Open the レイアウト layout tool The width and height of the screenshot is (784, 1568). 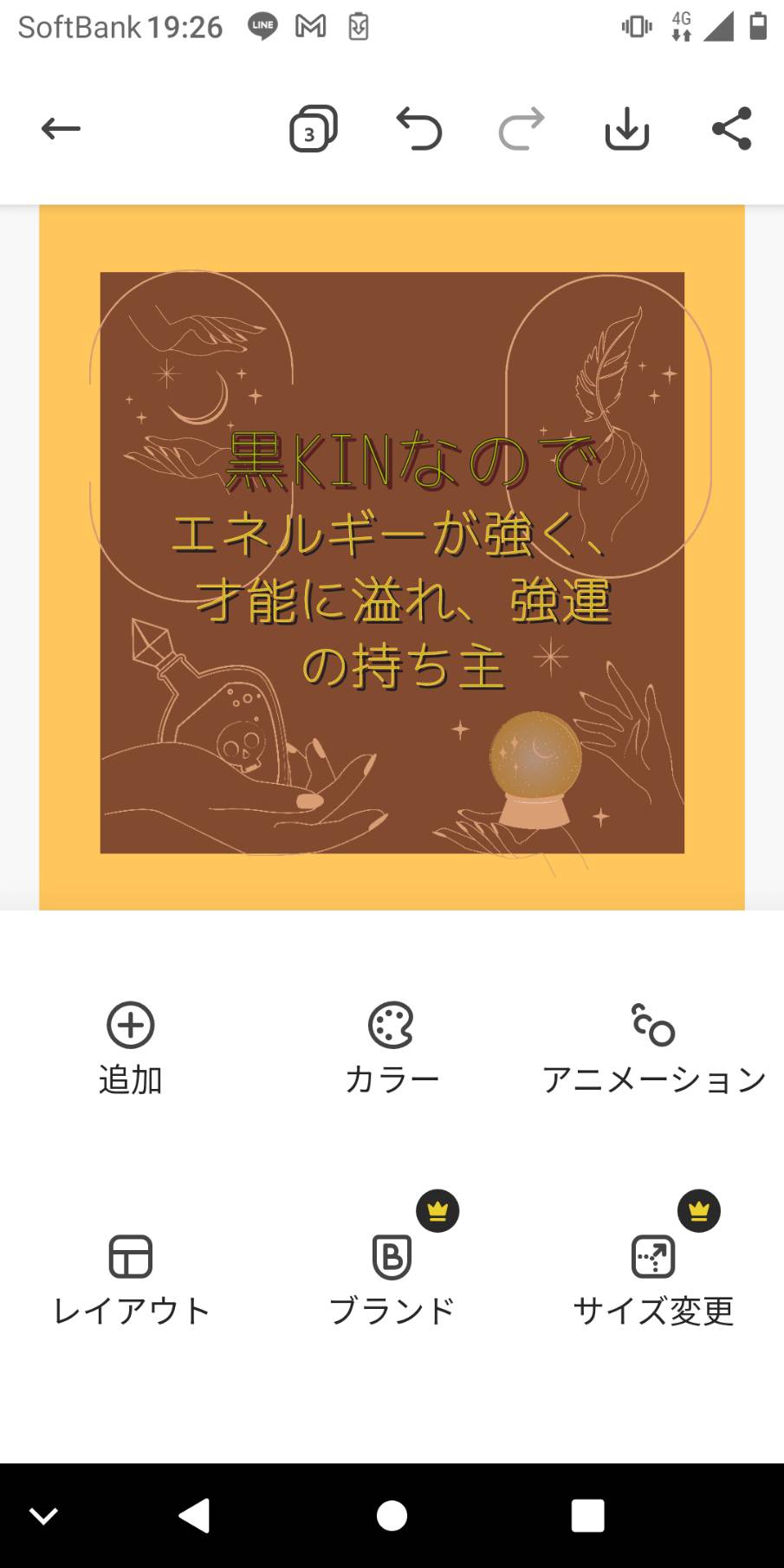131,1280
